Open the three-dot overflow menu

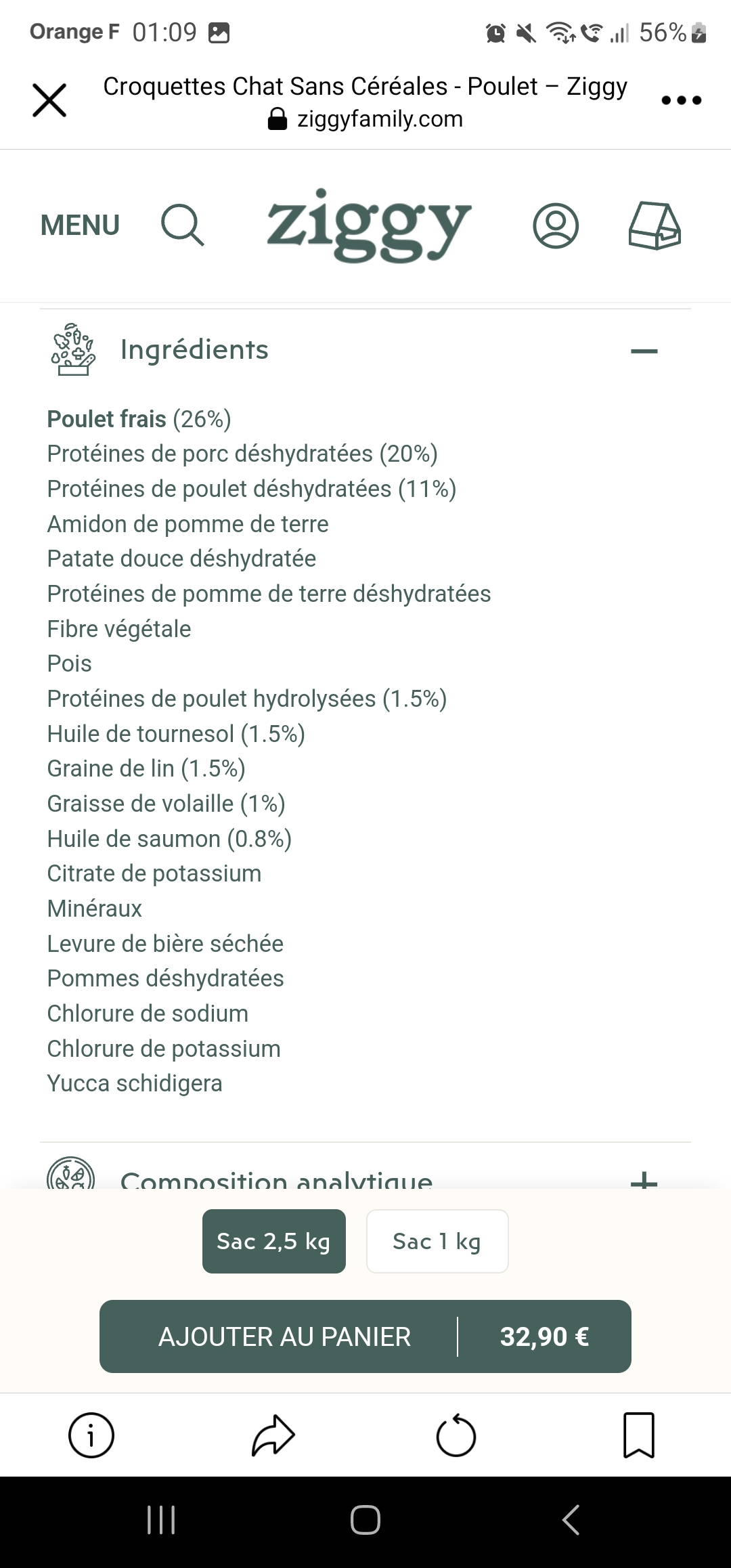tap(681, 101)
